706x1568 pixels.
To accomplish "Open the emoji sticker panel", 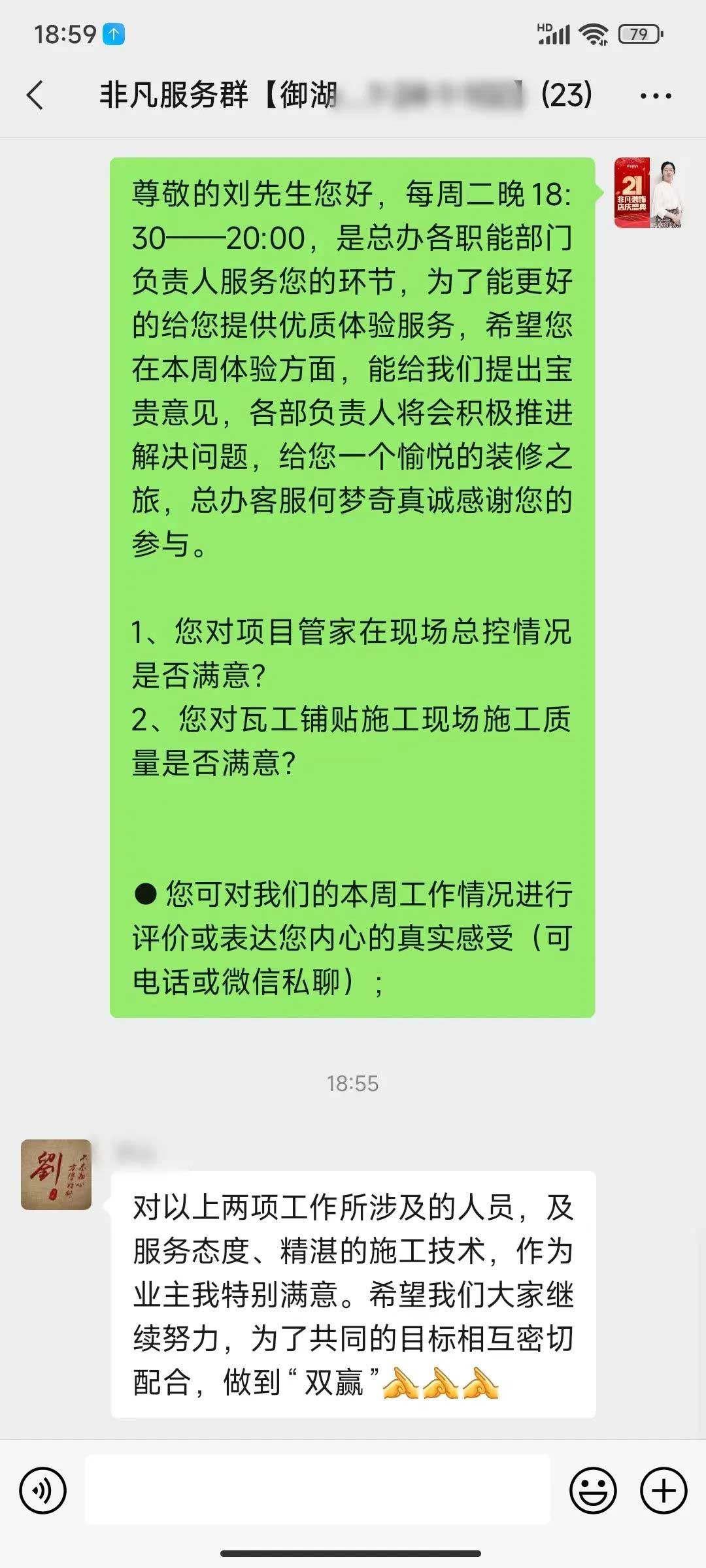I will (593, 1490).
